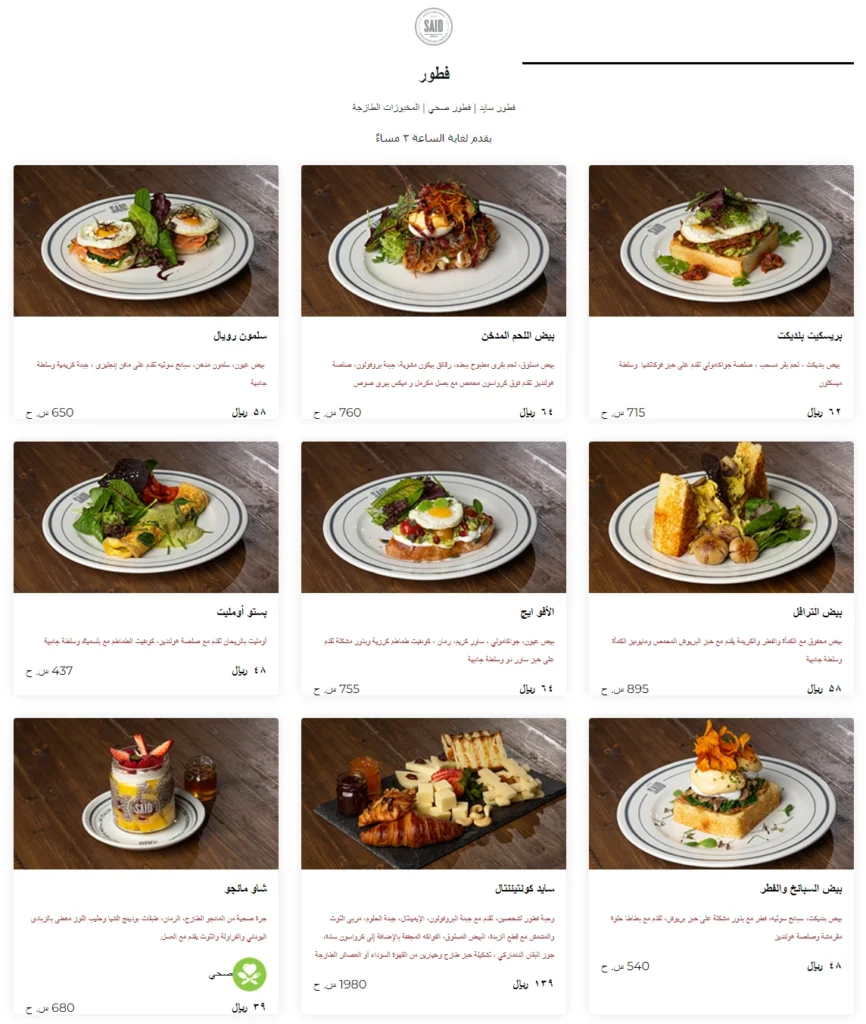Select the بيض الترافل card

pyautogui.click(x=721, y=518)
